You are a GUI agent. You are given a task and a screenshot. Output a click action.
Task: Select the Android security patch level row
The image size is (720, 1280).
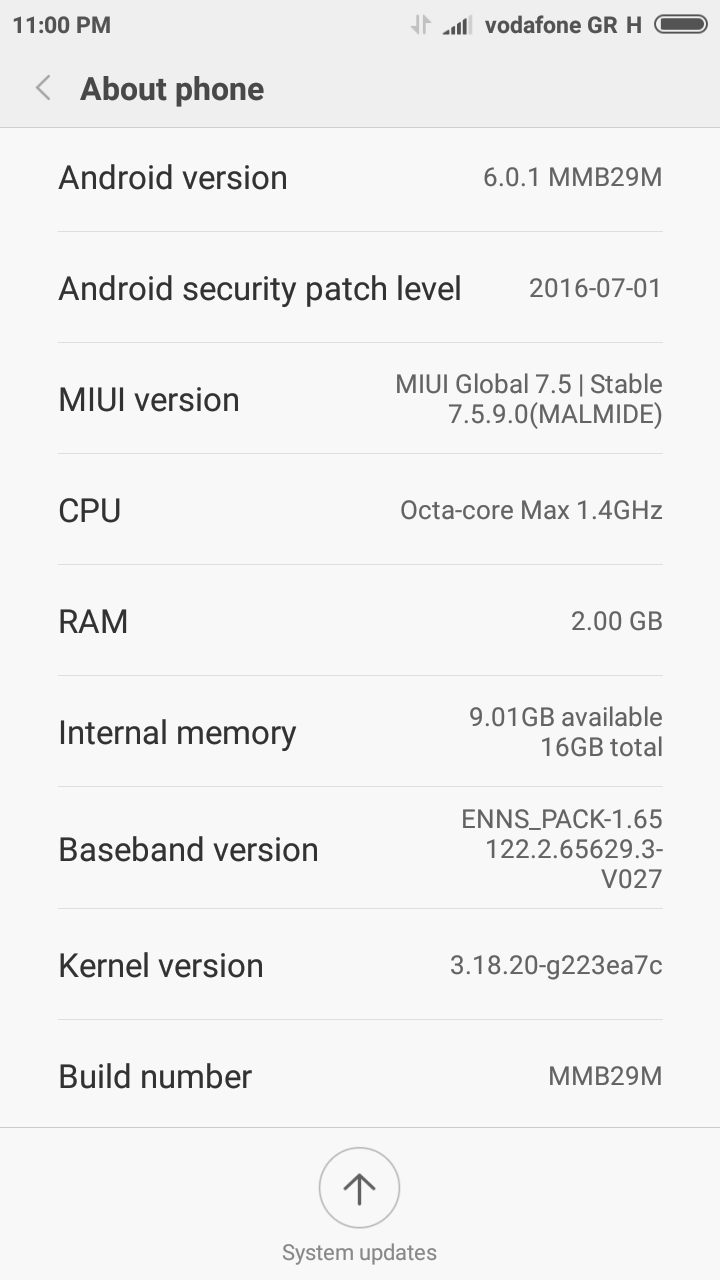click(x=360, y=289)
